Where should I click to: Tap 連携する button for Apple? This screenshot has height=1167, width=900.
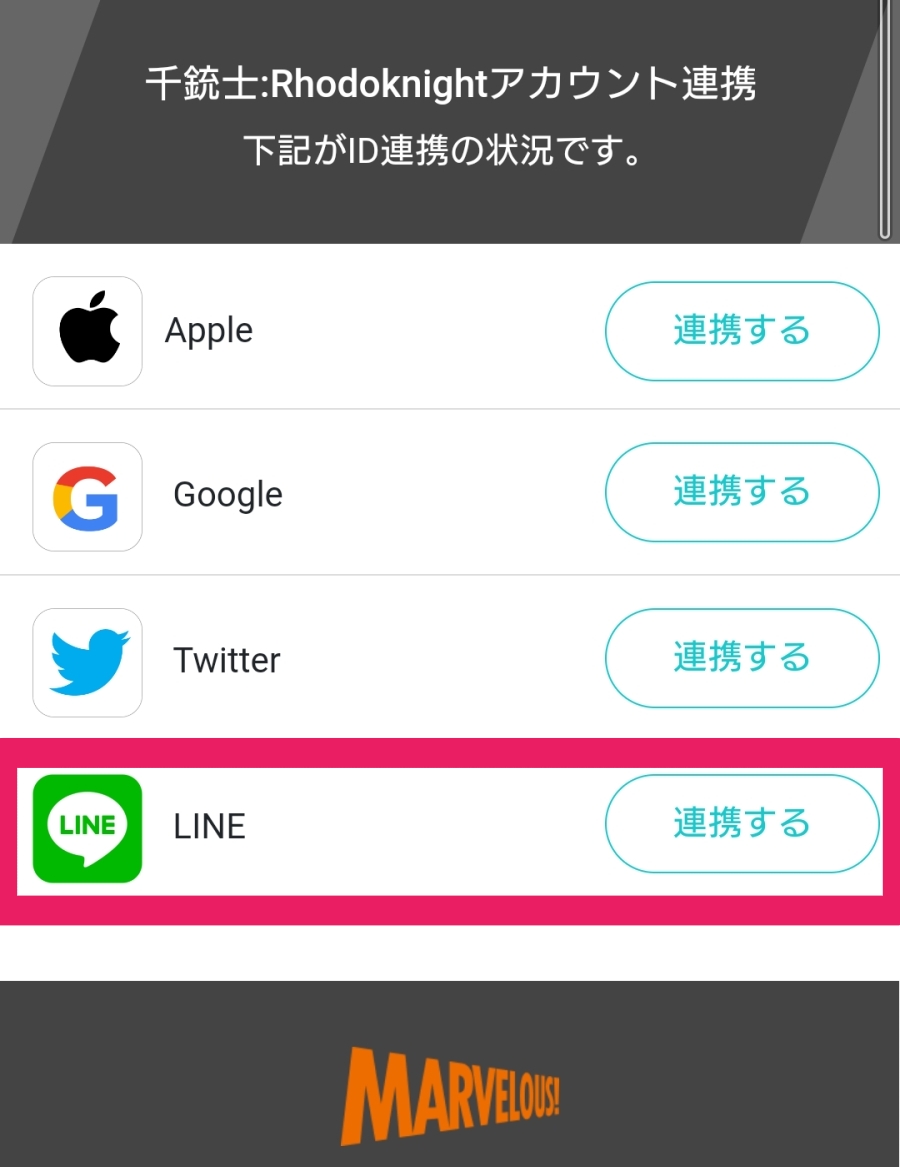(x=741, y=331)
